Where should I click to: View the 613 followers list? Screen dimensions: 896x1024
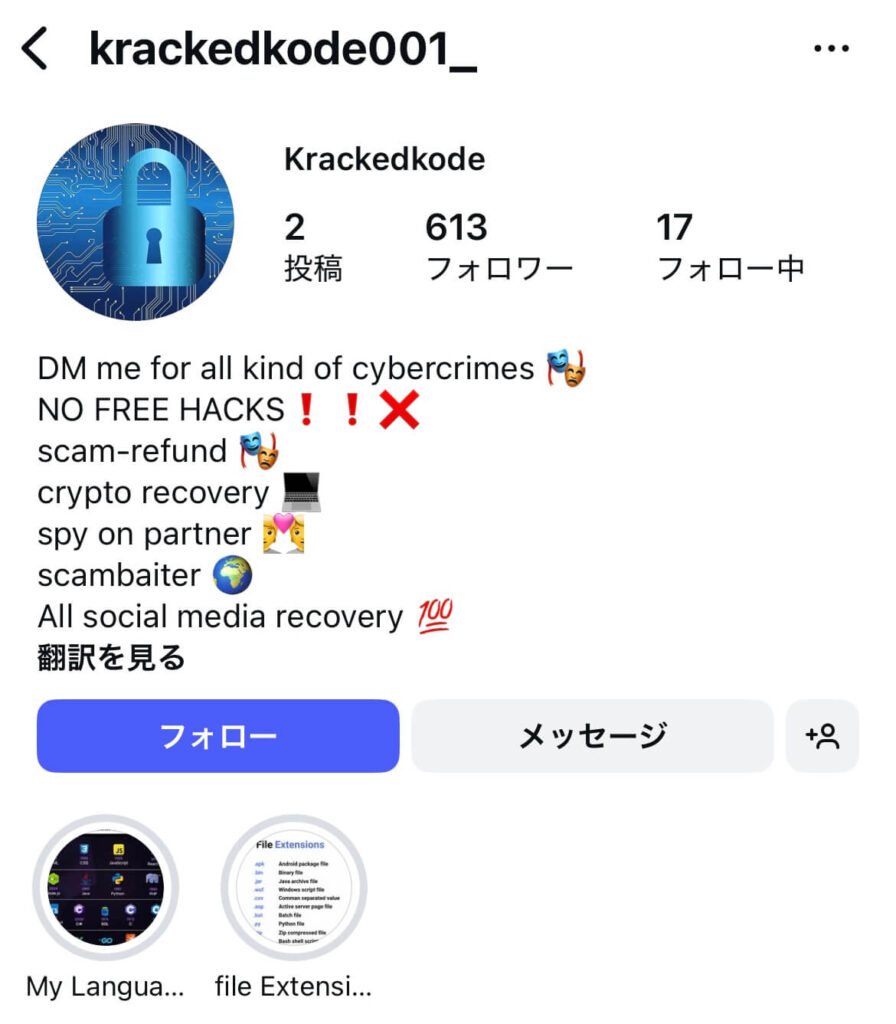(498, 246)
